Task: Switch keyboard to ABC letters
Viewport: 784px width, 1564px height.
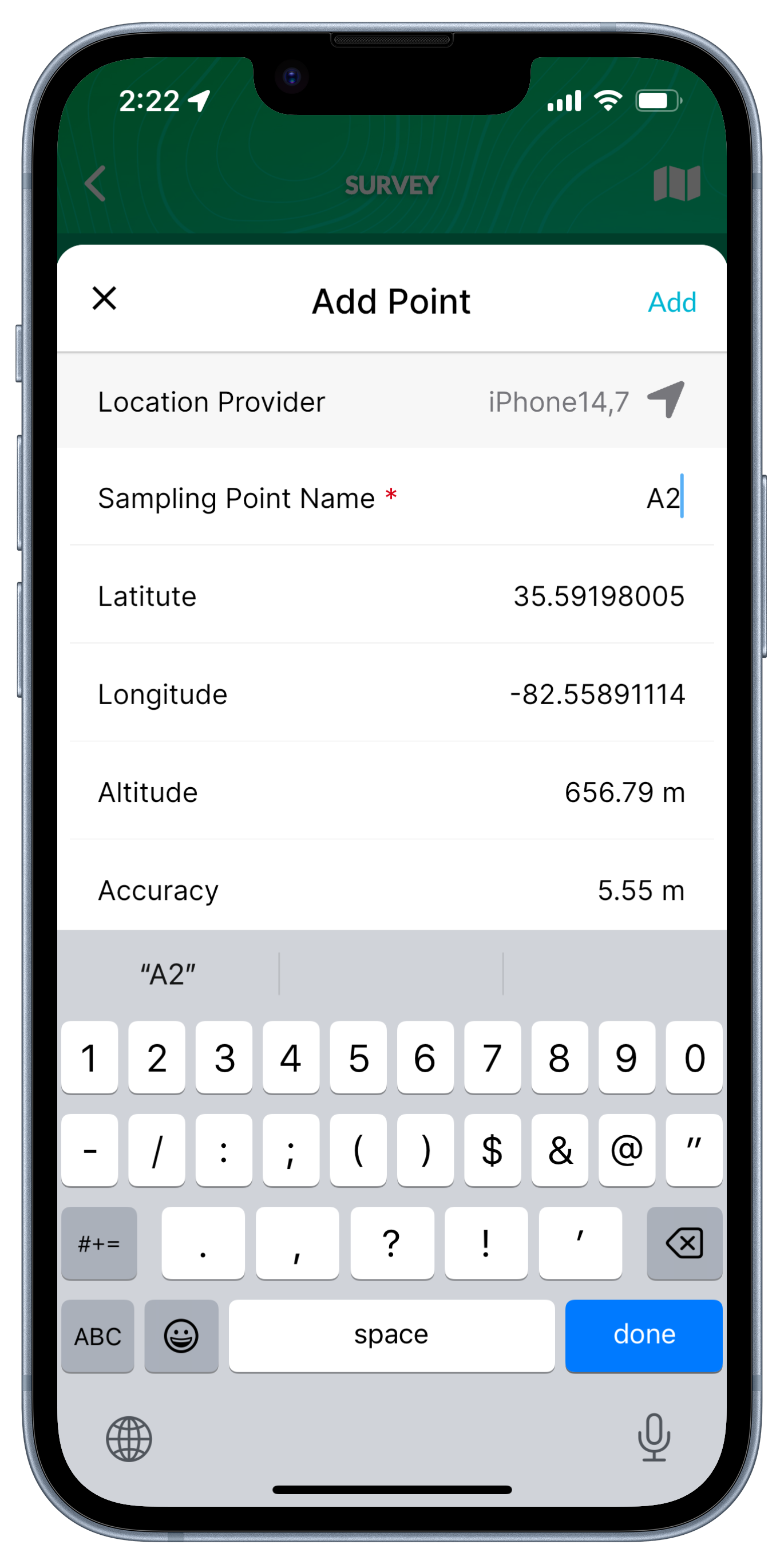Action: pyautogui.click(x=98, y=1335)
